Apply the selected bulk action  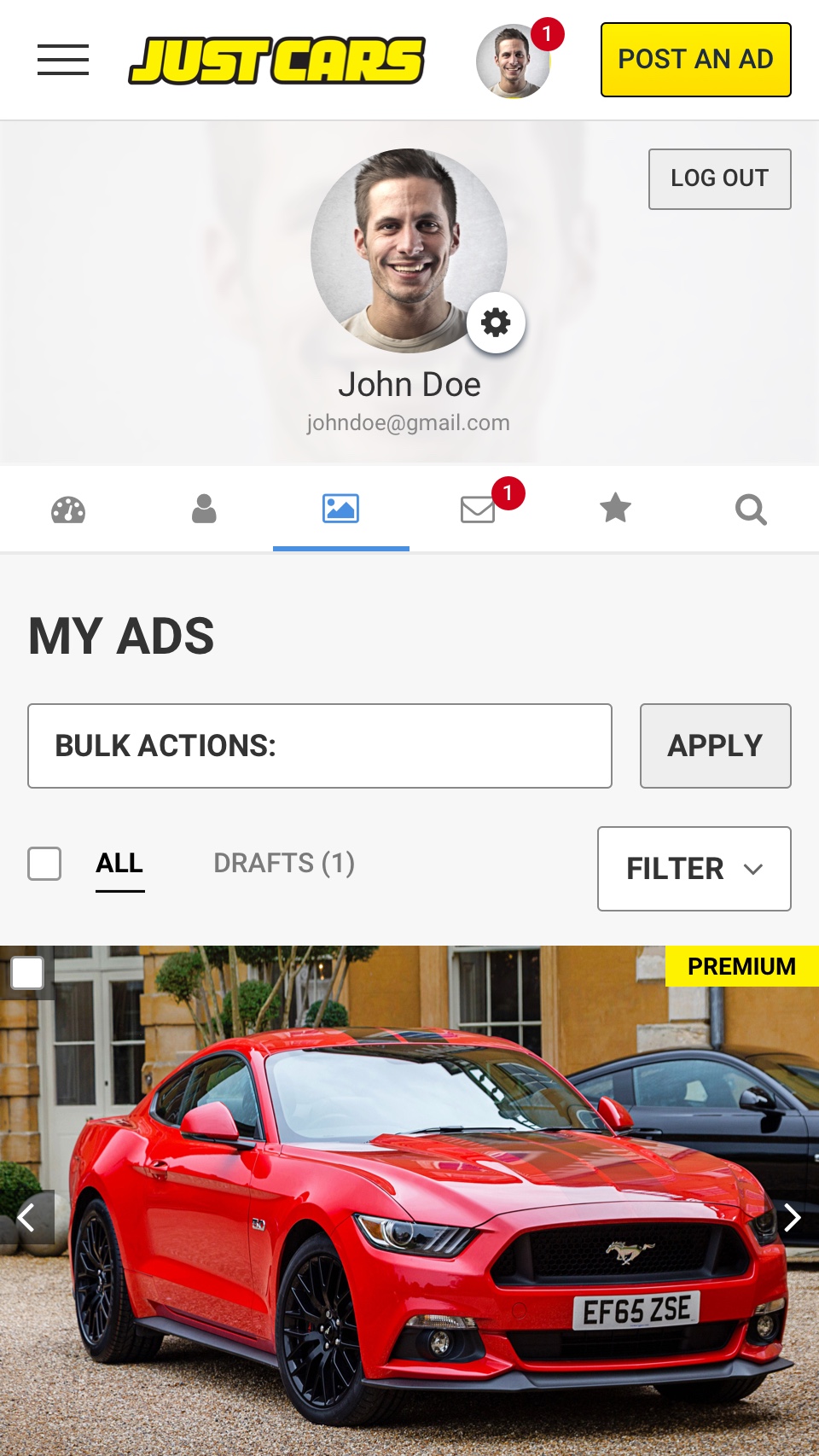tap(715, 746)
